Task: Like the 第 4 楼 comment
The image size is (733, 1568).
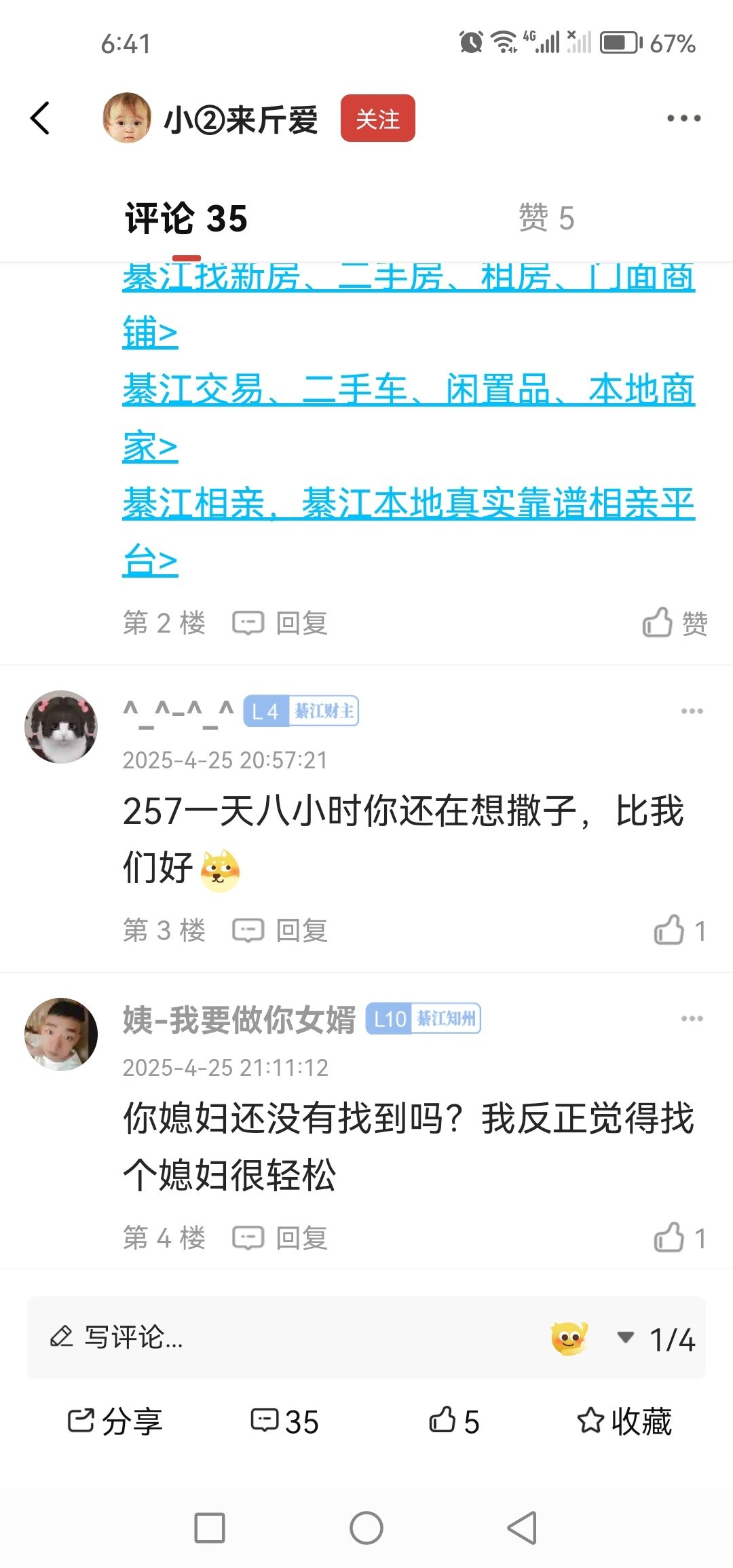Action: (x=679, y=1237)
